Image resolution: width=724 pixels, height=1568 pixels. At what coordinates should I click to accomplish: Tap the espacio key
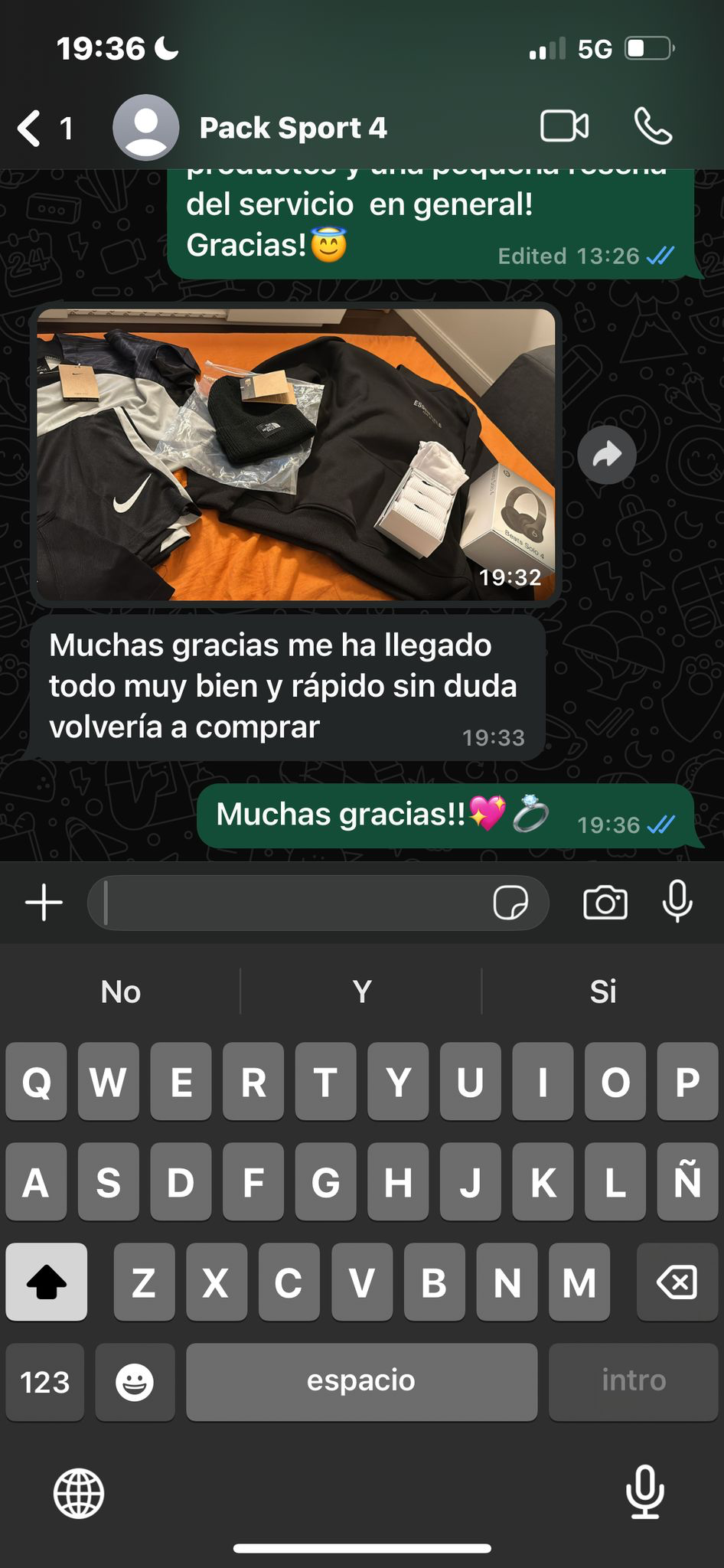pyautogui.click(x=361, y=1382)
